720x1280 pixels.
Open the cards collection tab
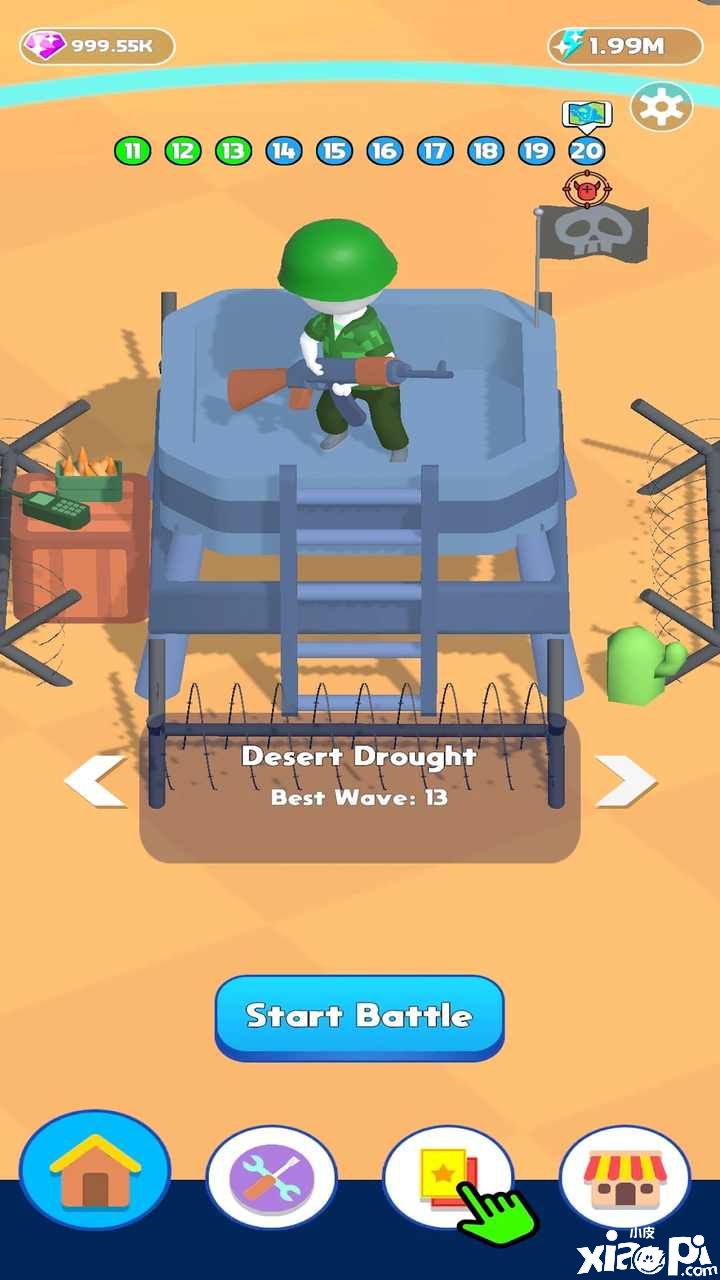coord(448,1178)
